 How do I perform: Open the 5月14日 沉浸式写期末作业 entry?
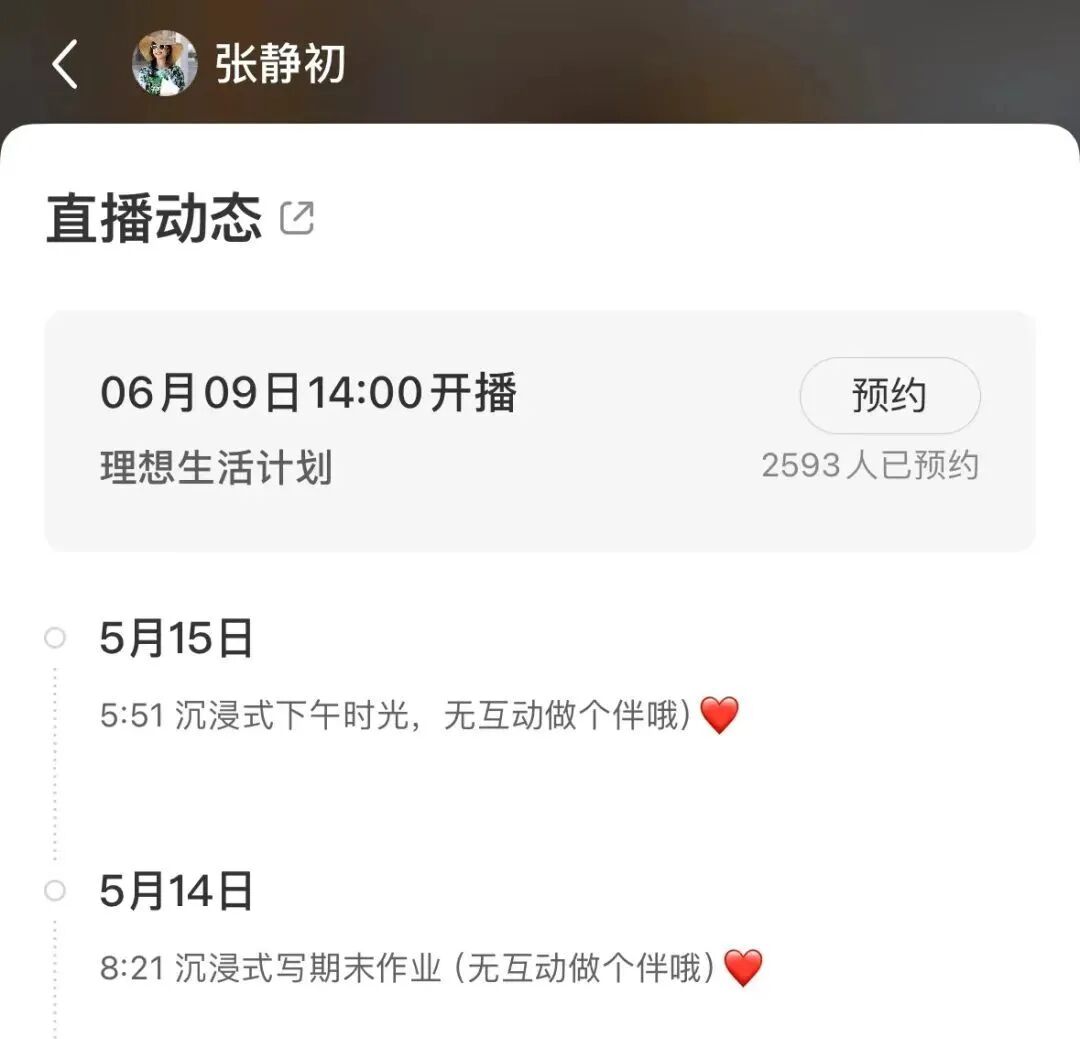pyautogui.click(x=430, y=967)
